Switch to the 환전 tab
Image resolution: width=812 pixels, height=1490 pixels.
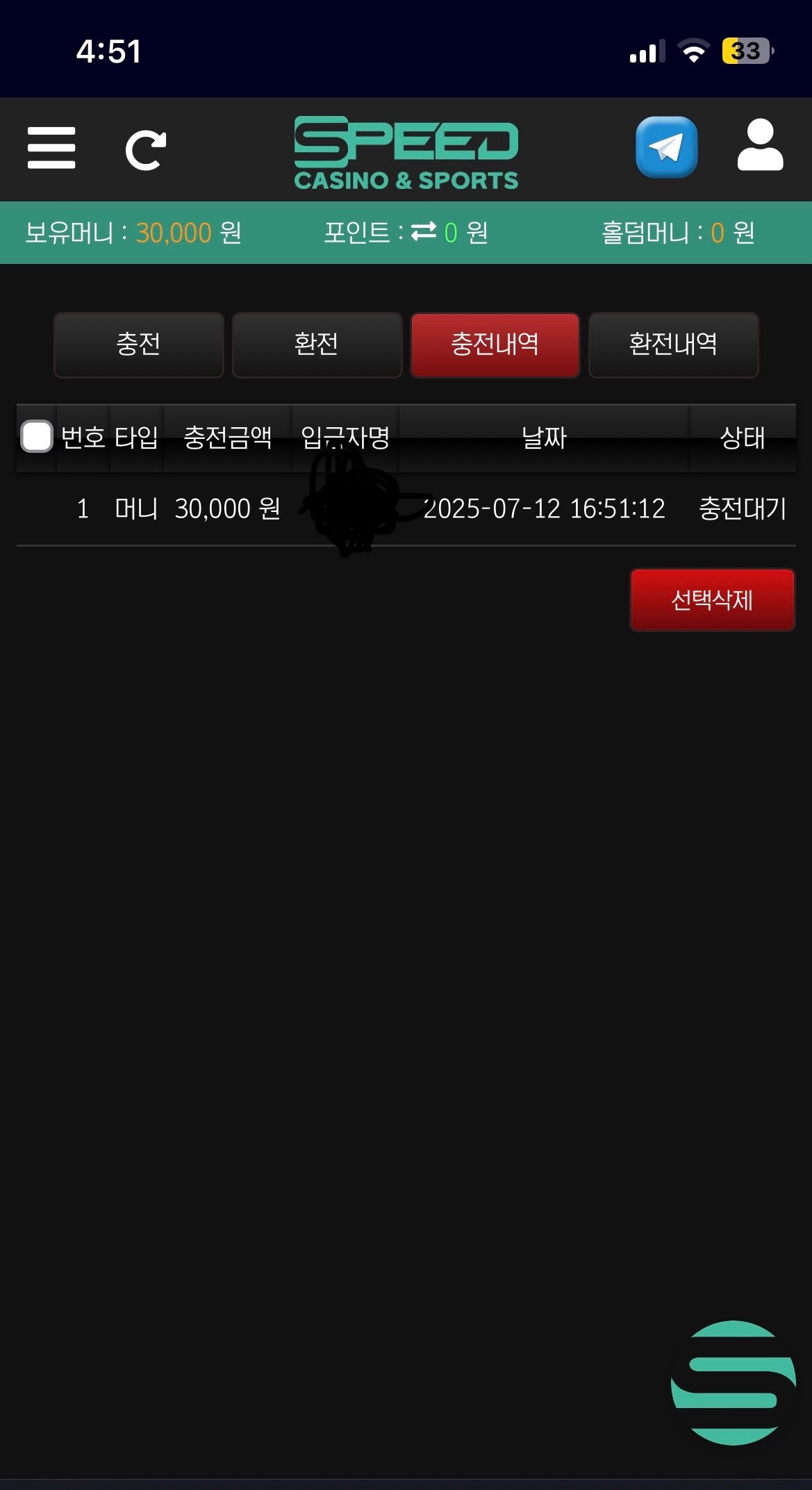[x=317, y=345]
